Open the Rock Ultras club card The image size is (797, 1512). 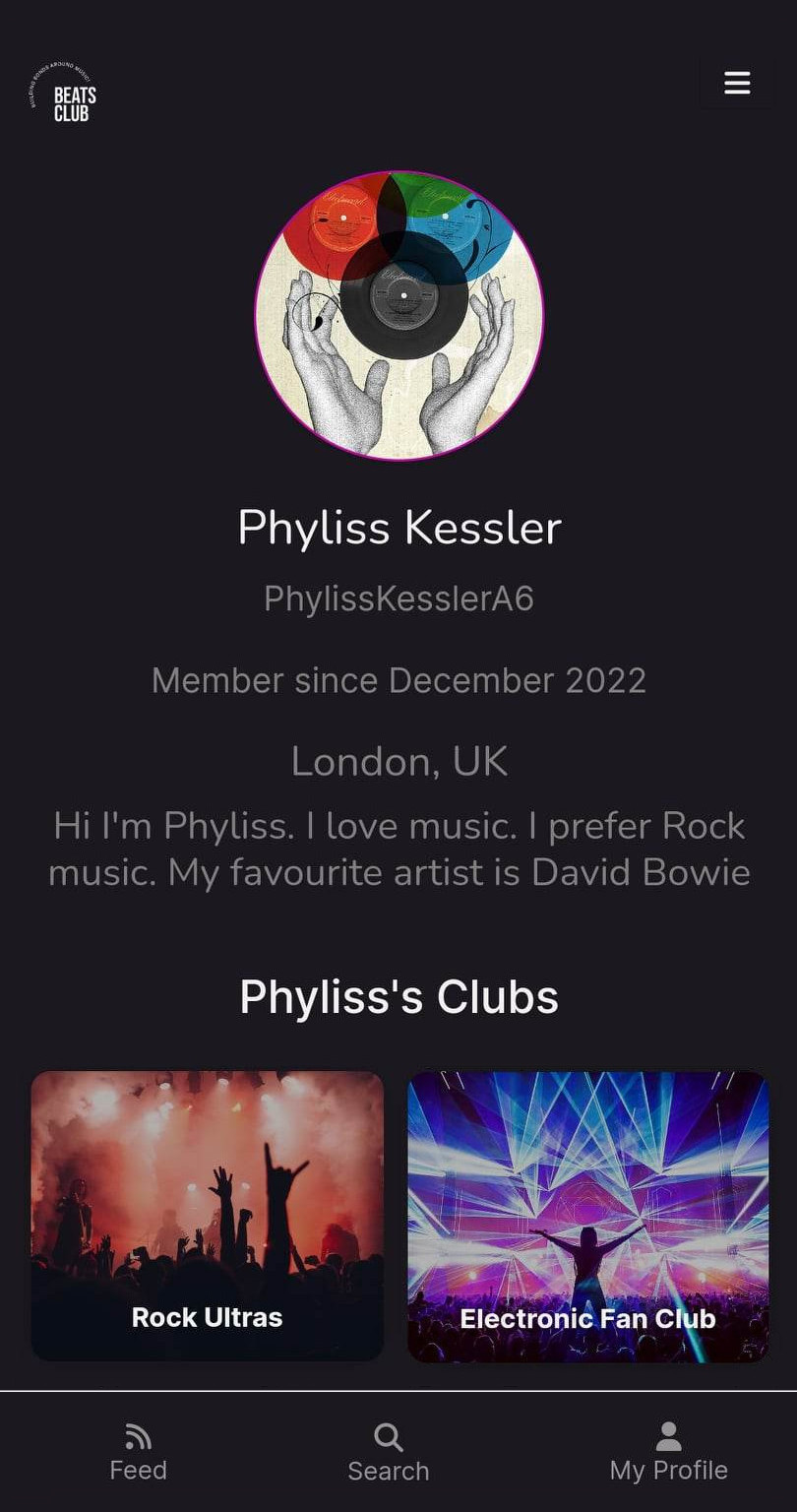(x=208, y=1216)
